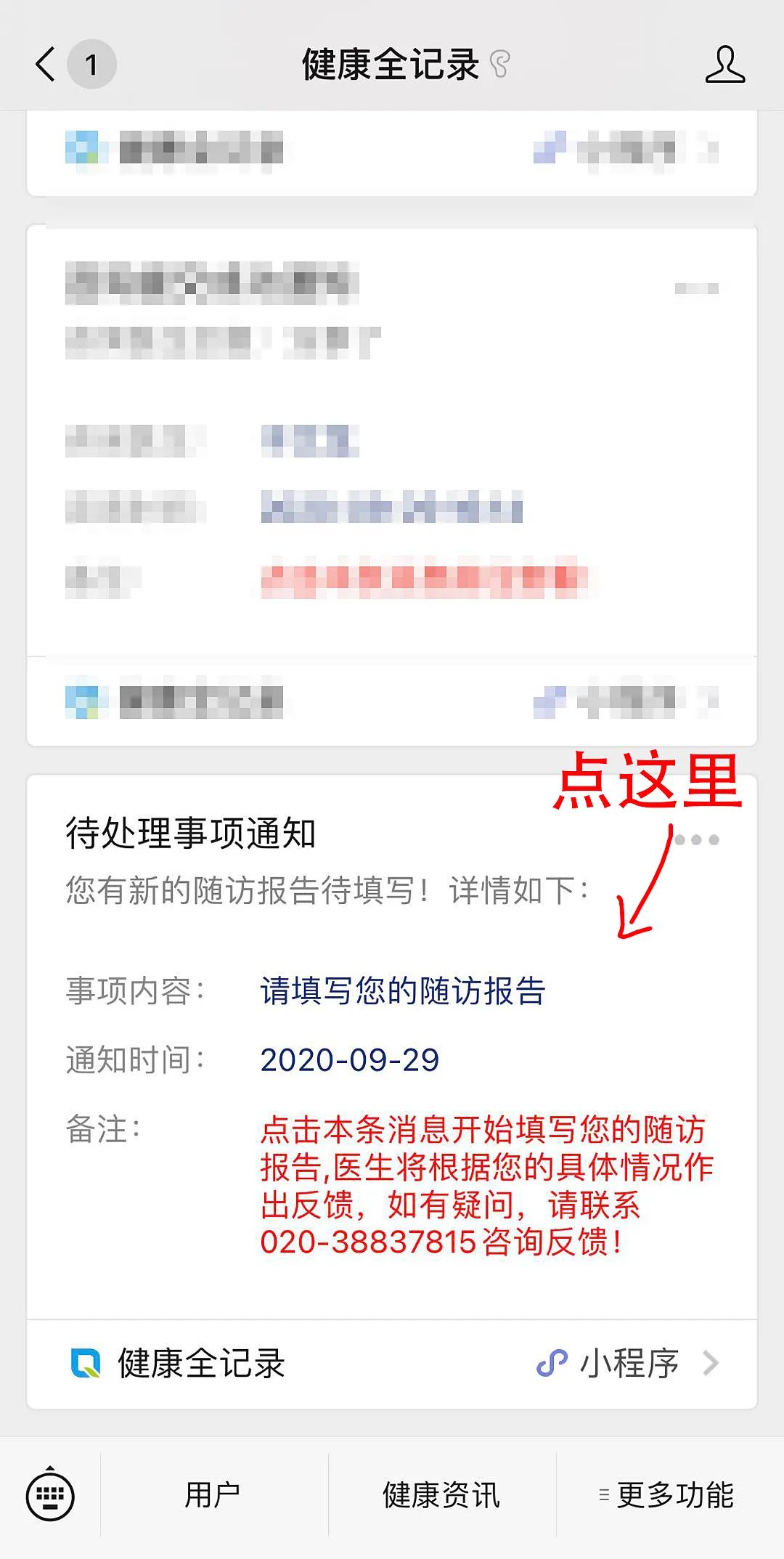This screenshot has width=784, height=1559.
Task: Open the account profile icon
Action: pos(724,64)
